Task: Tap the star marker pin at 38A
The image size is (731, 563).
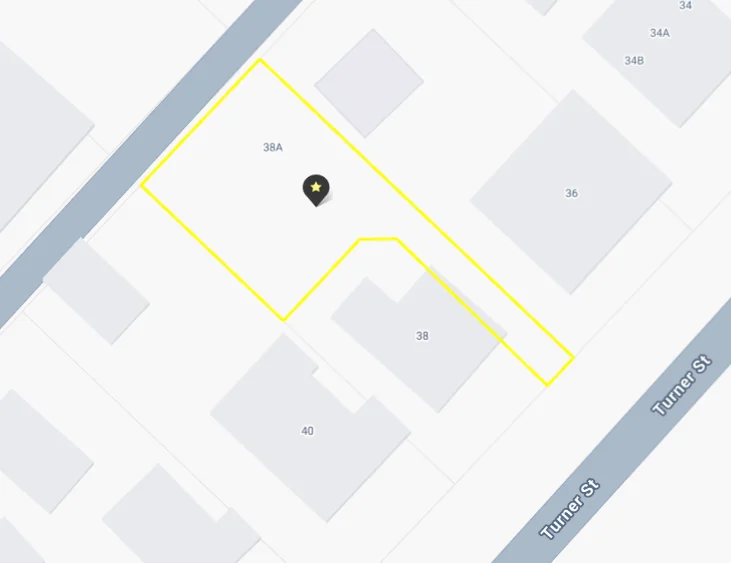Action: [316, 188]
